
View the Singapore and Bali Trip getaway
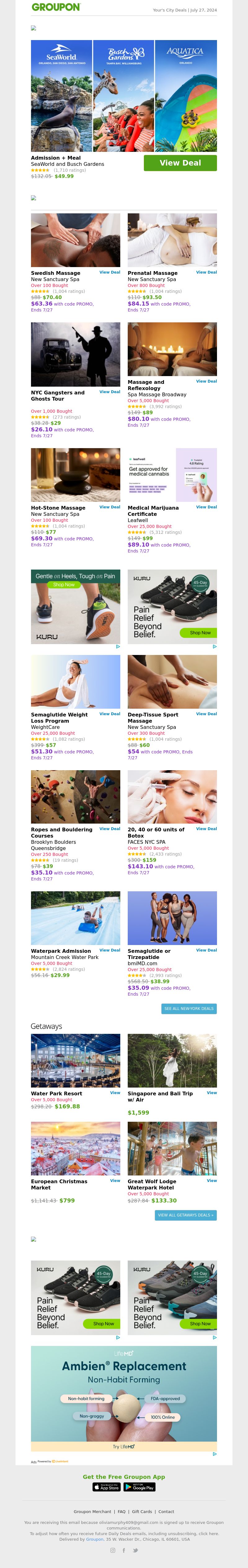tap(211, 1093)
